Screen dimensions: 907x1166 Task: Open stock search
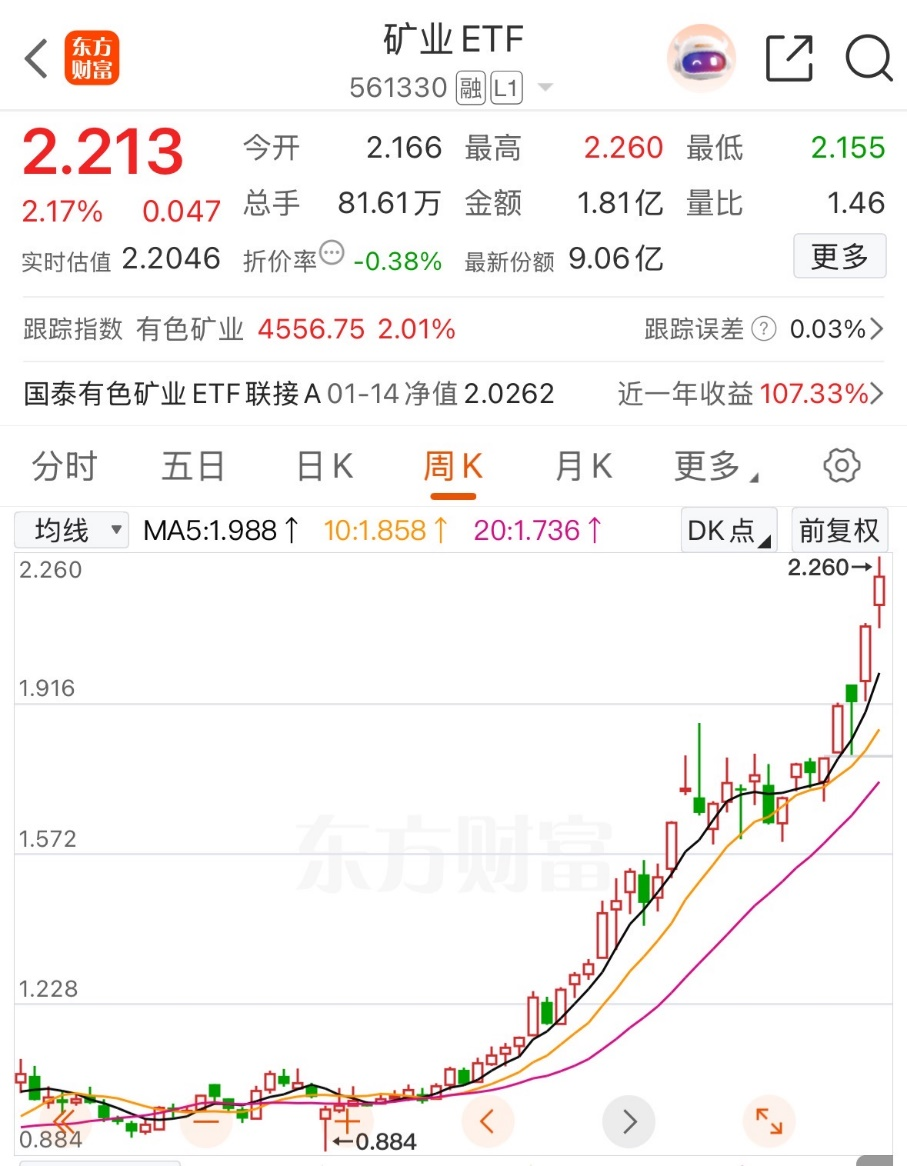[868, 59]
